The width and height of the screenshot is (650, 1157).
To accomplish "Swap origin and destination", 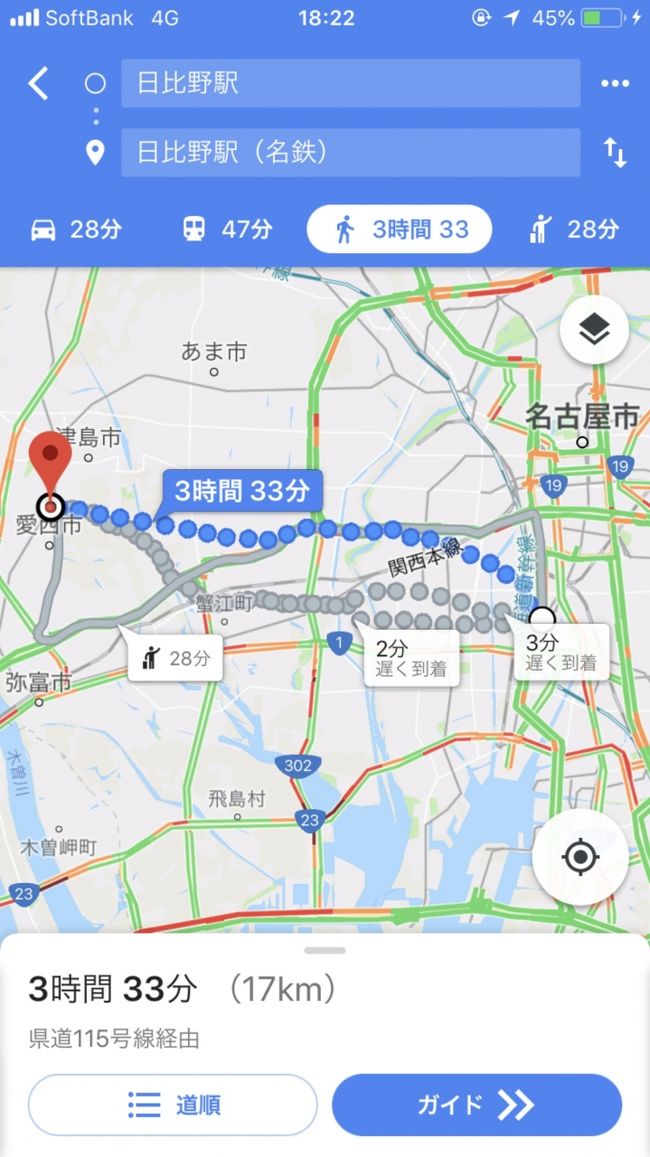I will click(x=614, y=153).
